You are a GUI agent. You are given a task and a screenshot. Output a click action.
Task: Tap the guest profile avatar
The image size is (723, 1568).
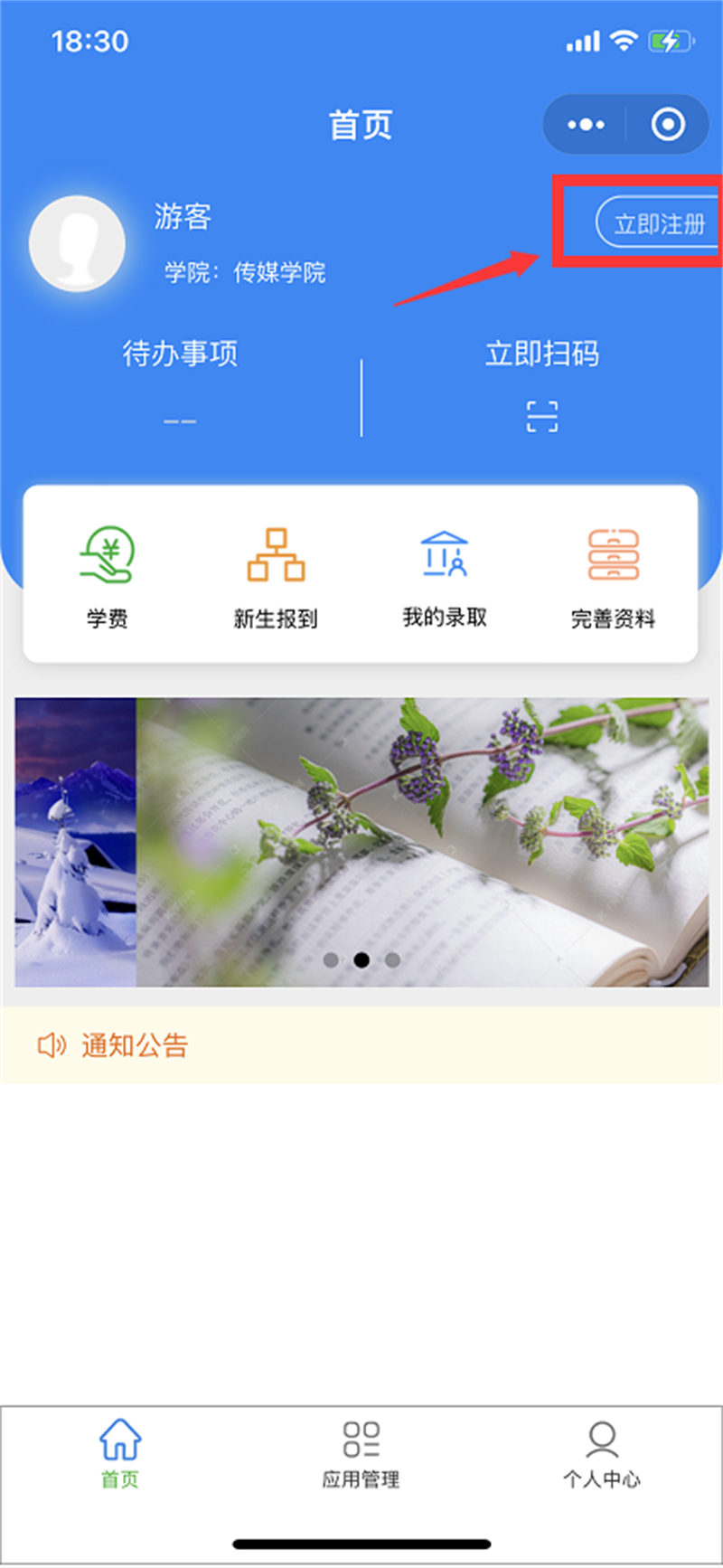click(77, 243)
